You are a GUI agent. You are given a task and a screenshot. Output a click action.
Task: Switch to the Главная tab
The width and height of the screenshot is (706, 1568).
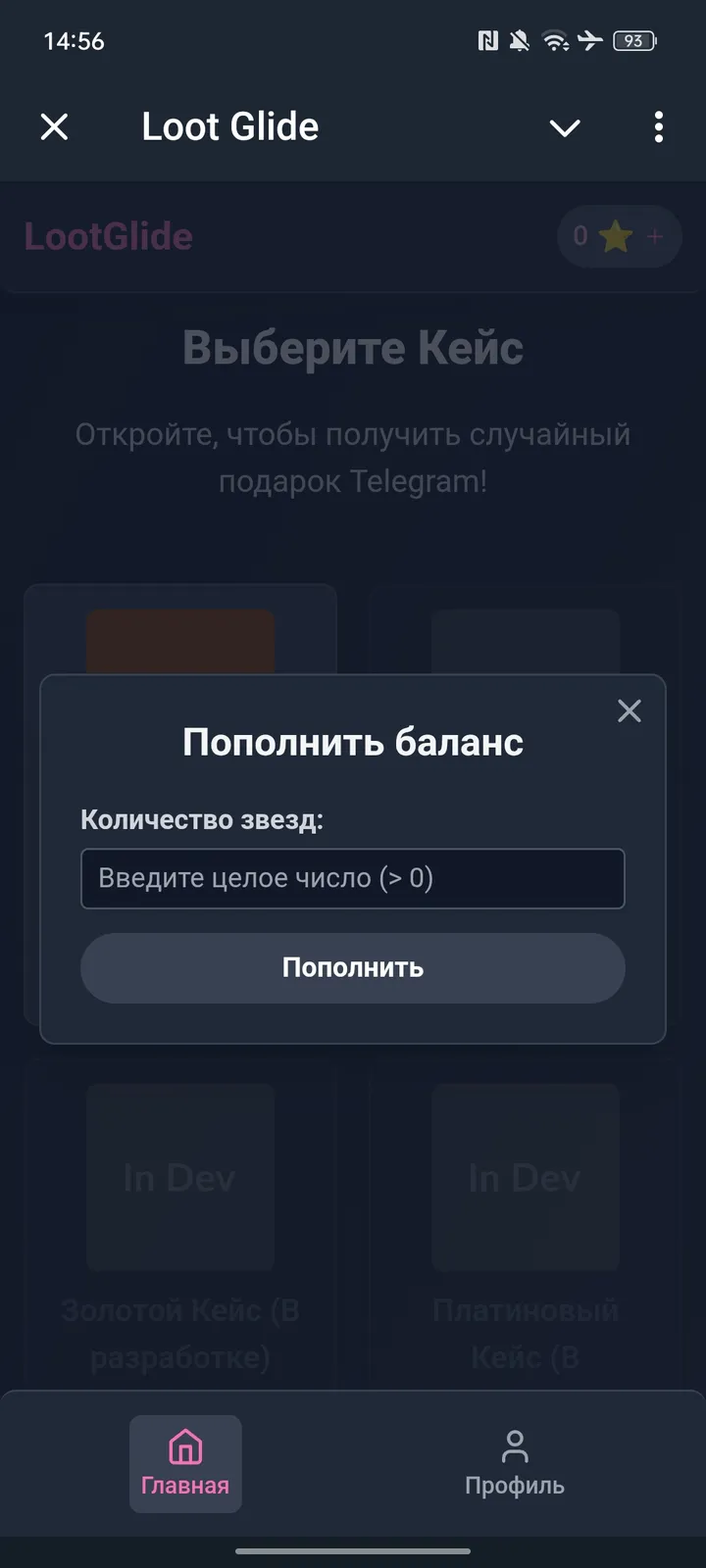coord(185,1462)
